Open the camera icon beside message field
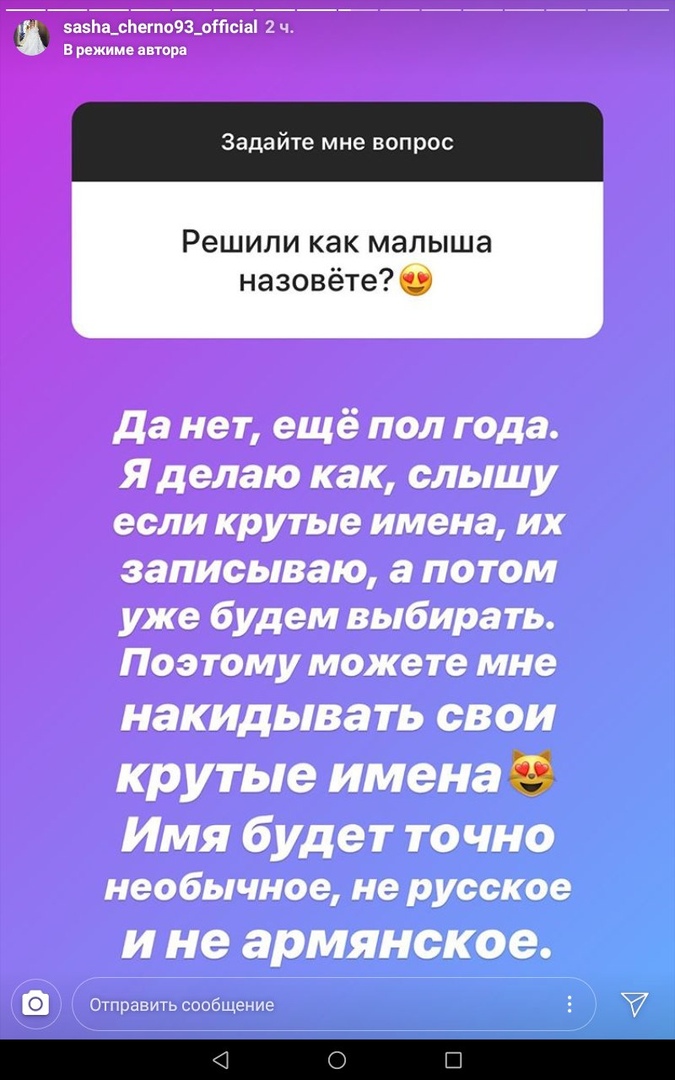The width and height of the screenshot is (675, 1080). click(x=35, y=1004)
